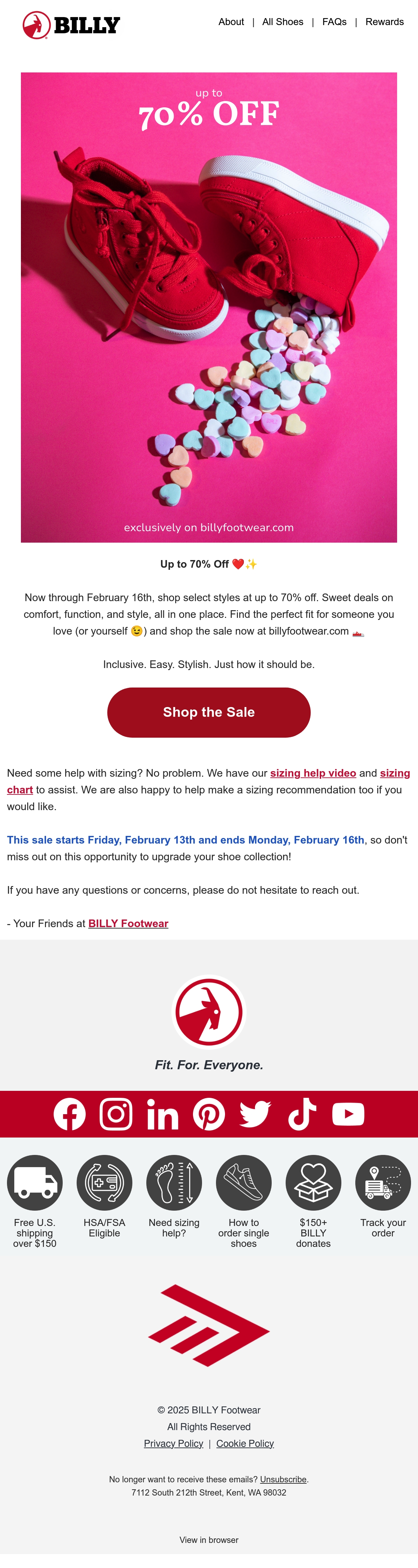
Task: Tap the 70% OFF promo banner
Action: point(209,308)
